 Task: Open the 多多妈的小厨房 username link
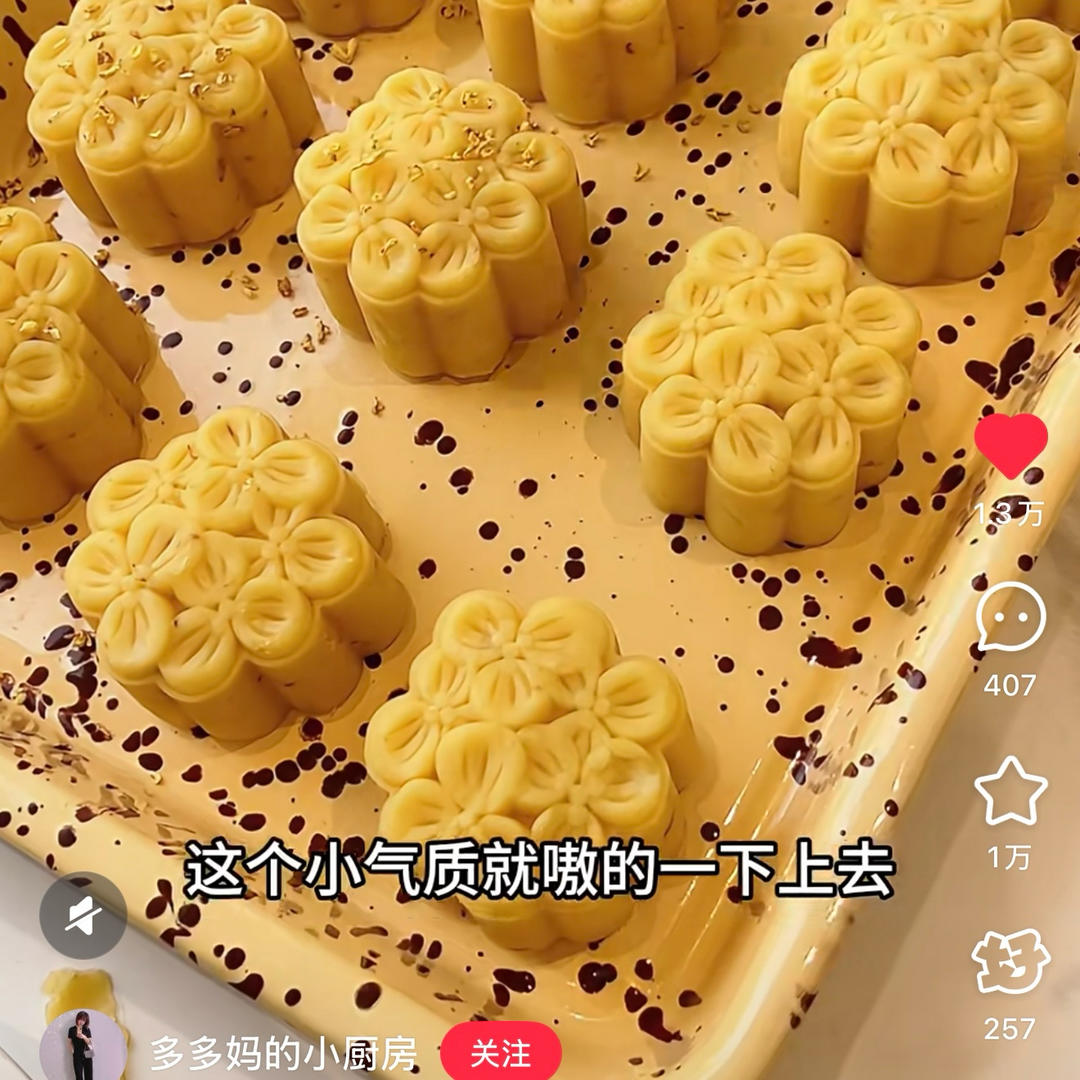pyautogui.click(x=283, y=1053)
